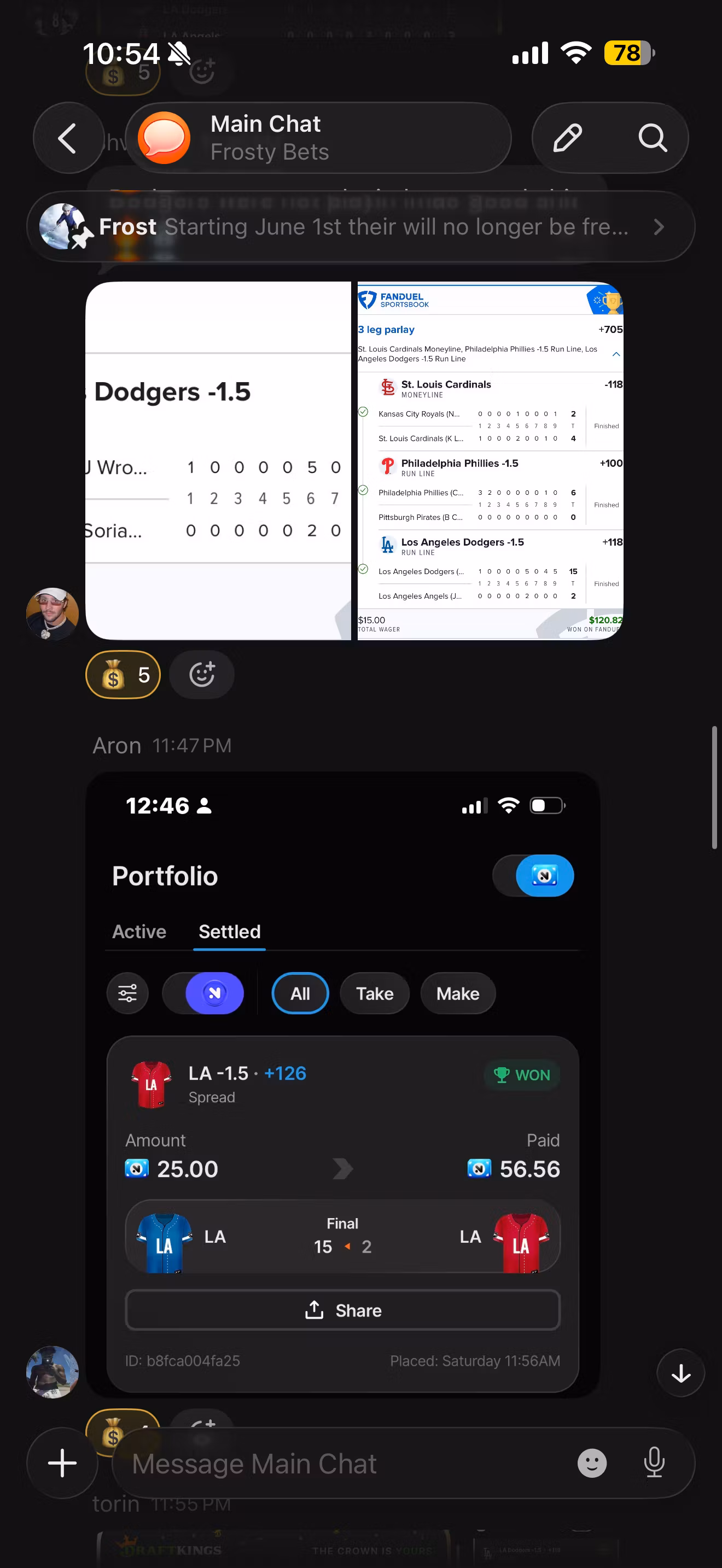The height and width of the screenshot is (1568, 722).
Task: Tap the money bag reaction with 5
Action: pyautogui.click(x=123, y=675)
